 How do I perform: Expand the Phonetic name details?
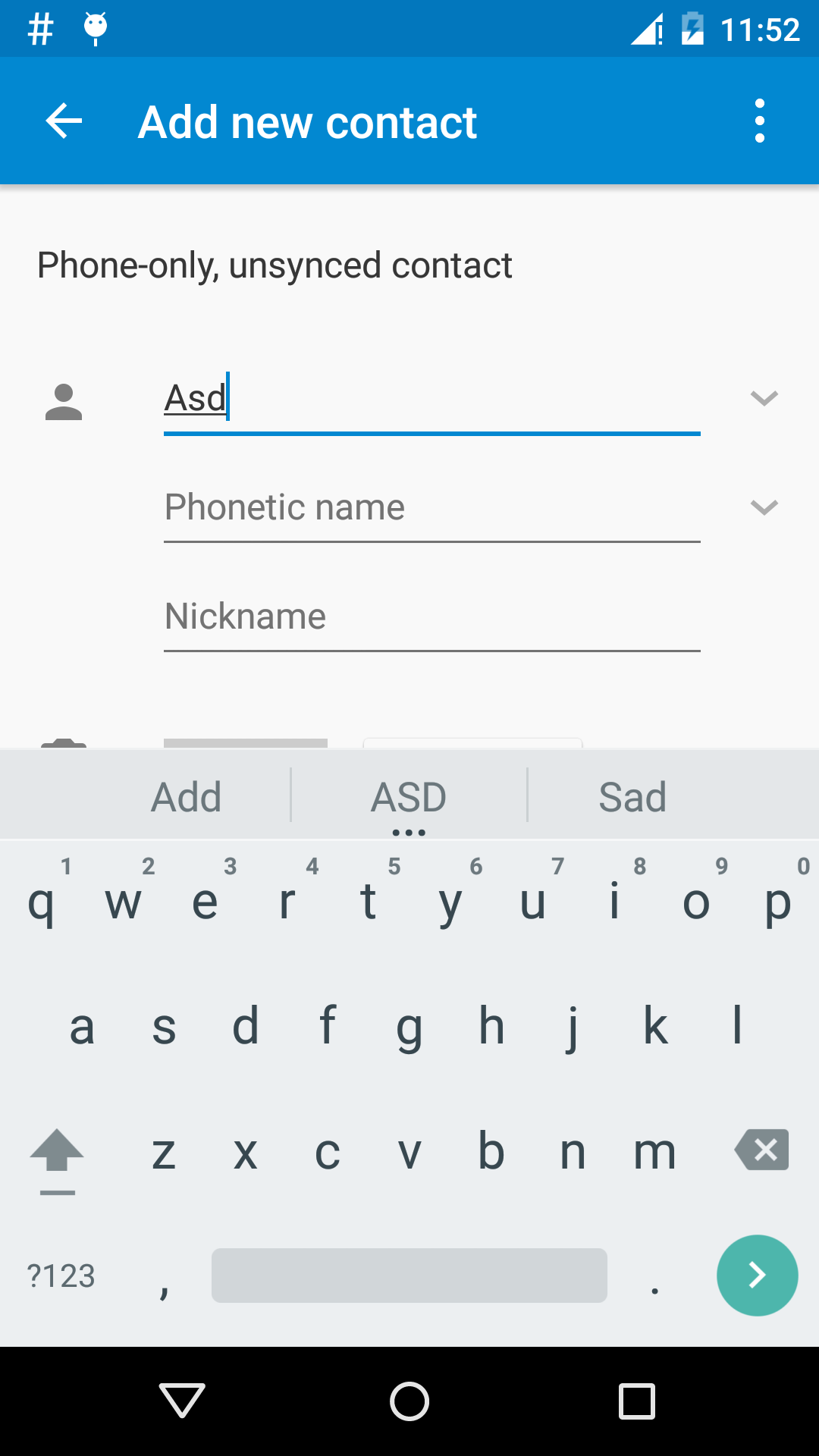[x=764, y=507]
